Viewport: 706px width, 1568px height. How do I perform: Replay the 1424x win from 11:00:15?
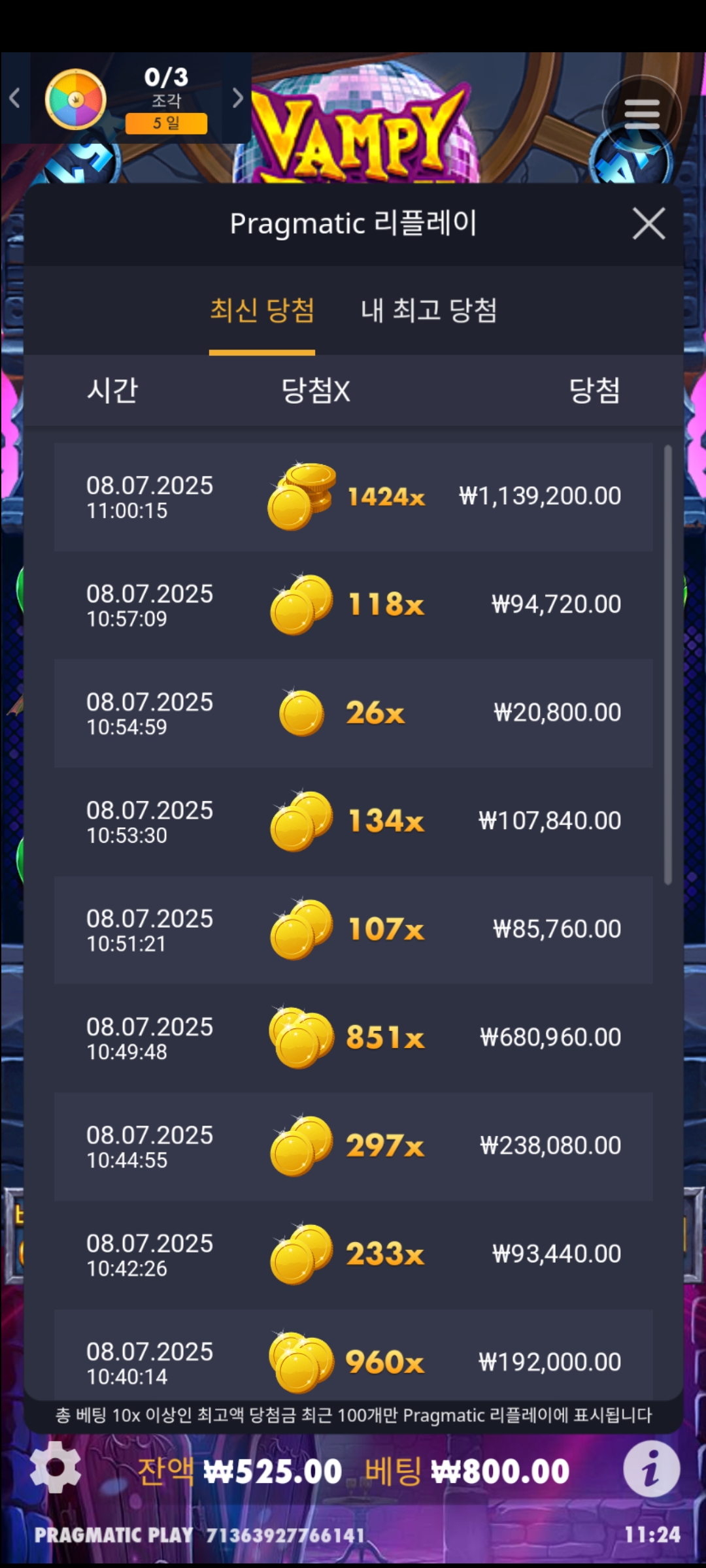pyautogui.click(x=353, y=497)
